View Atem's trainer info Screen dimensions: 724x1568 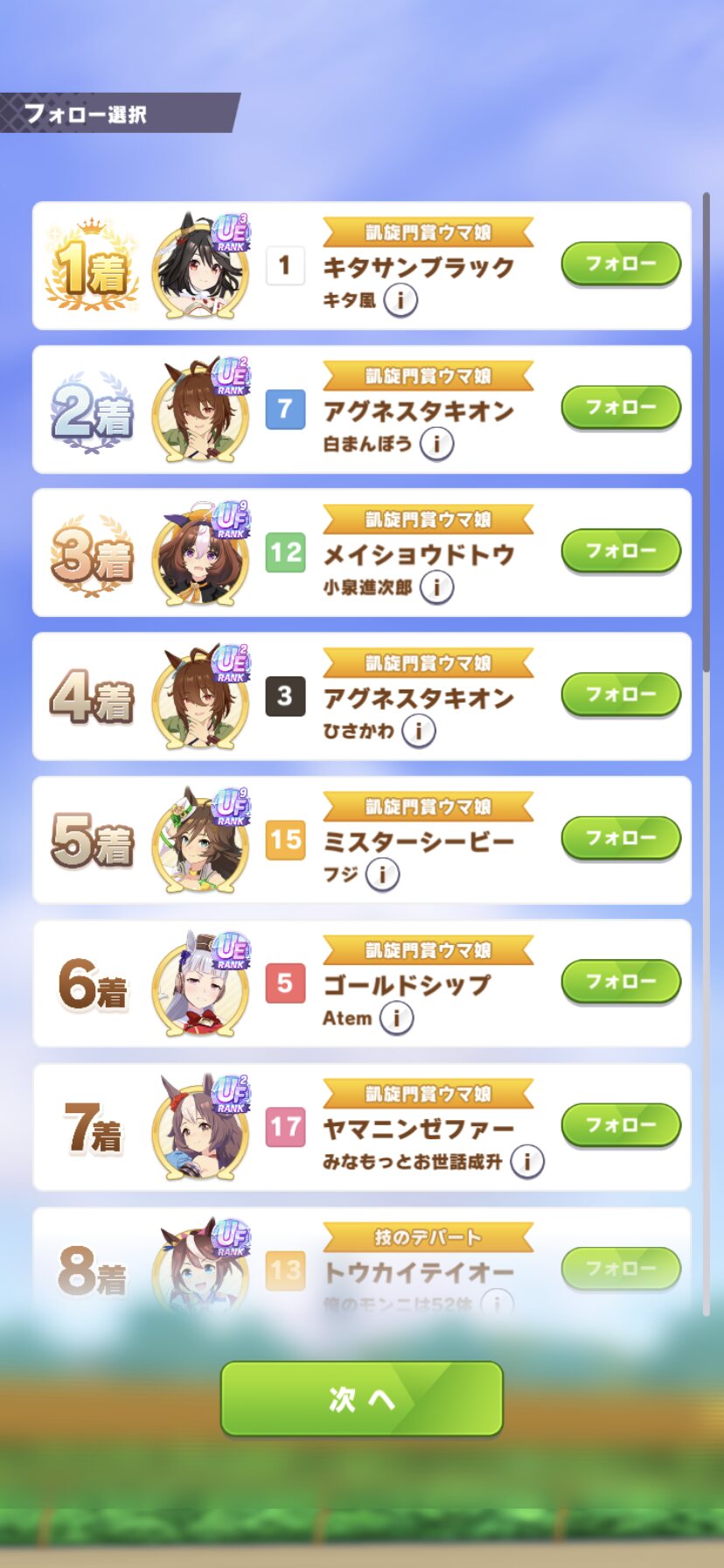click(x=396, y=1018)
